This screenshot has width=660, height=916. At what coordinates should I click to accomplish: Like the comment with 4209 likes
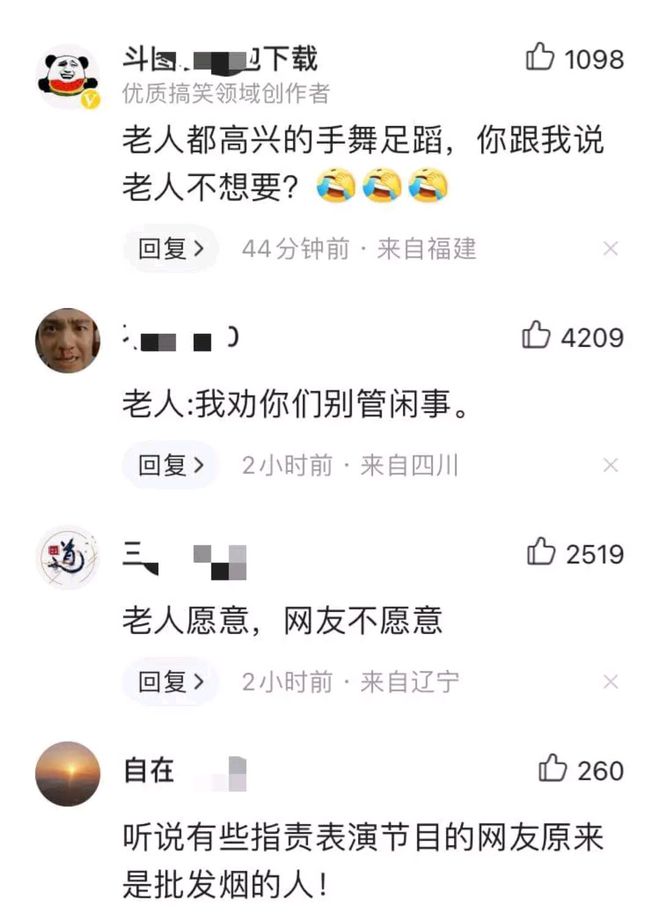(x=536, y=335)
